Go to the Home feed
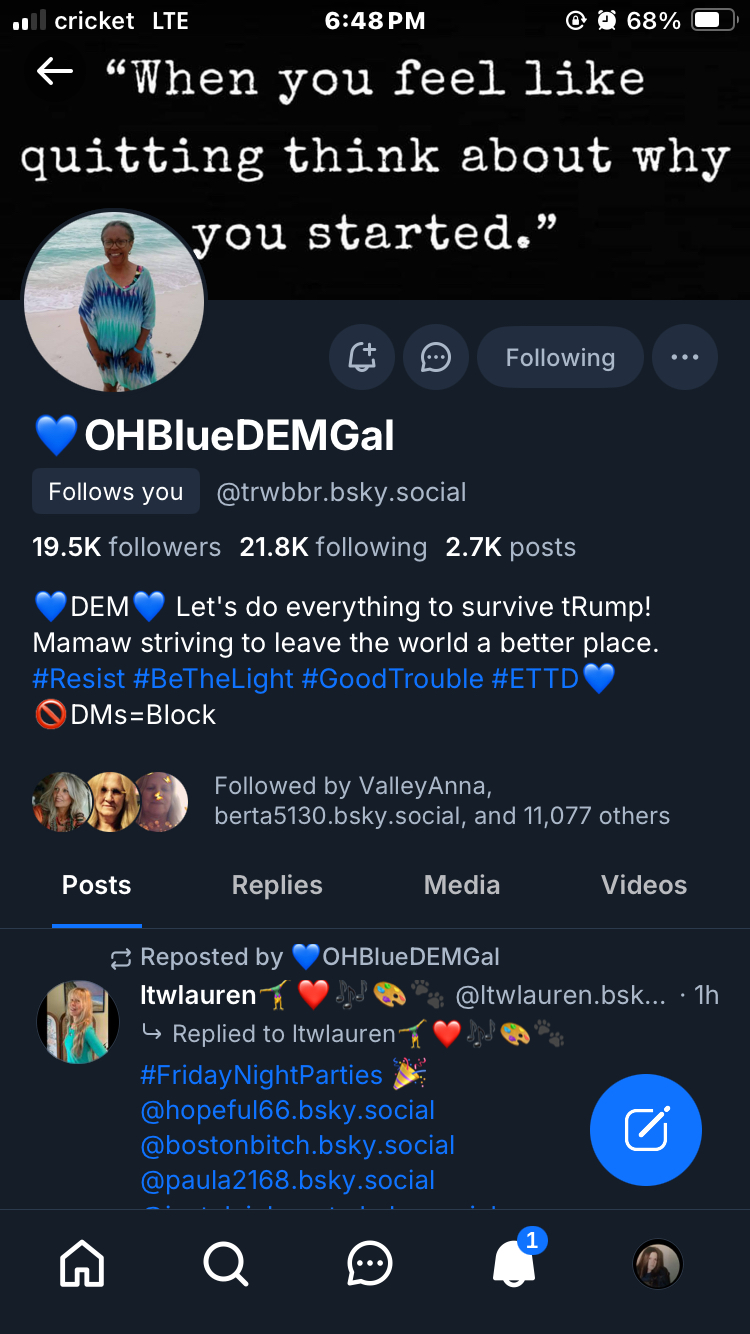Screen dimensions: 750x1334 tap(82, 1265)
